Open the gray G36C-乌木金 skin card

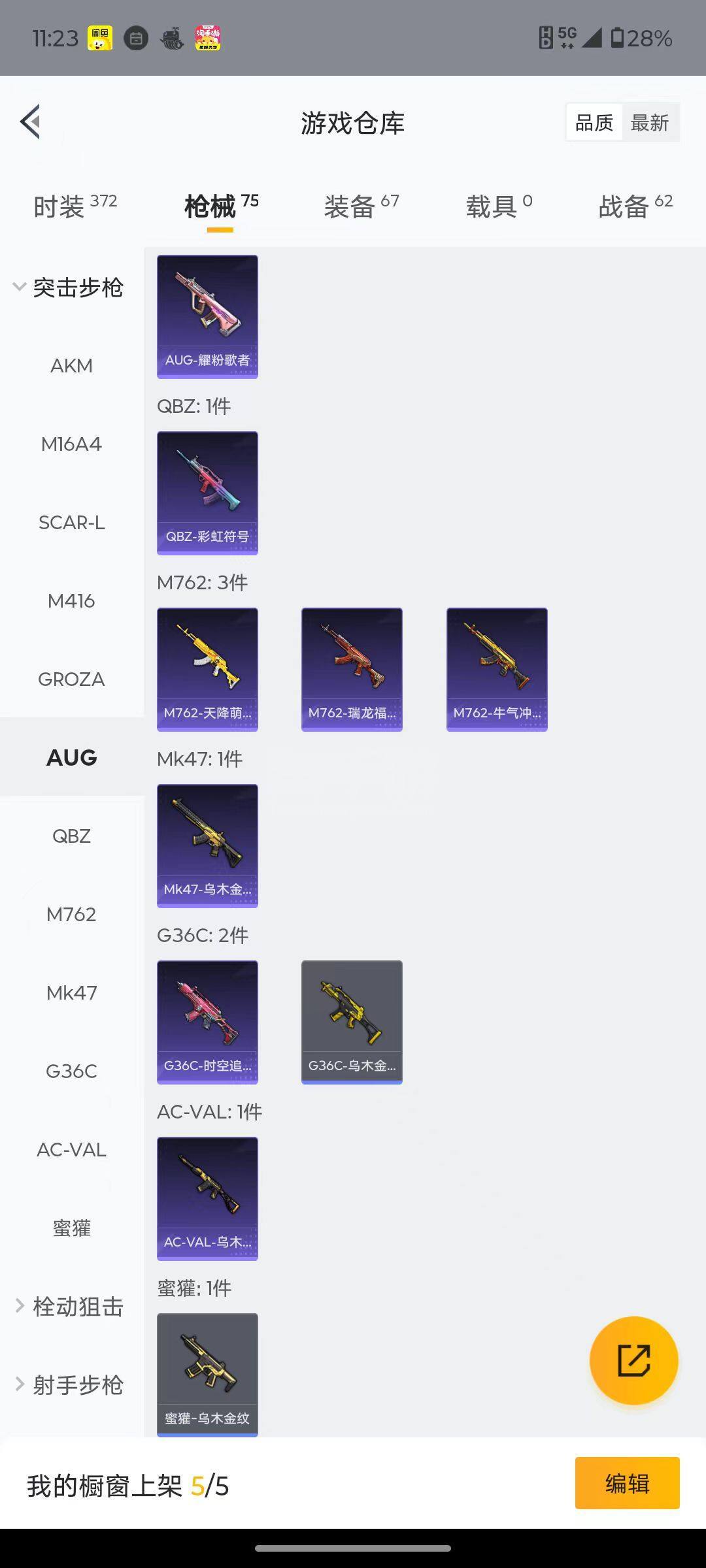click(352, 1022)
